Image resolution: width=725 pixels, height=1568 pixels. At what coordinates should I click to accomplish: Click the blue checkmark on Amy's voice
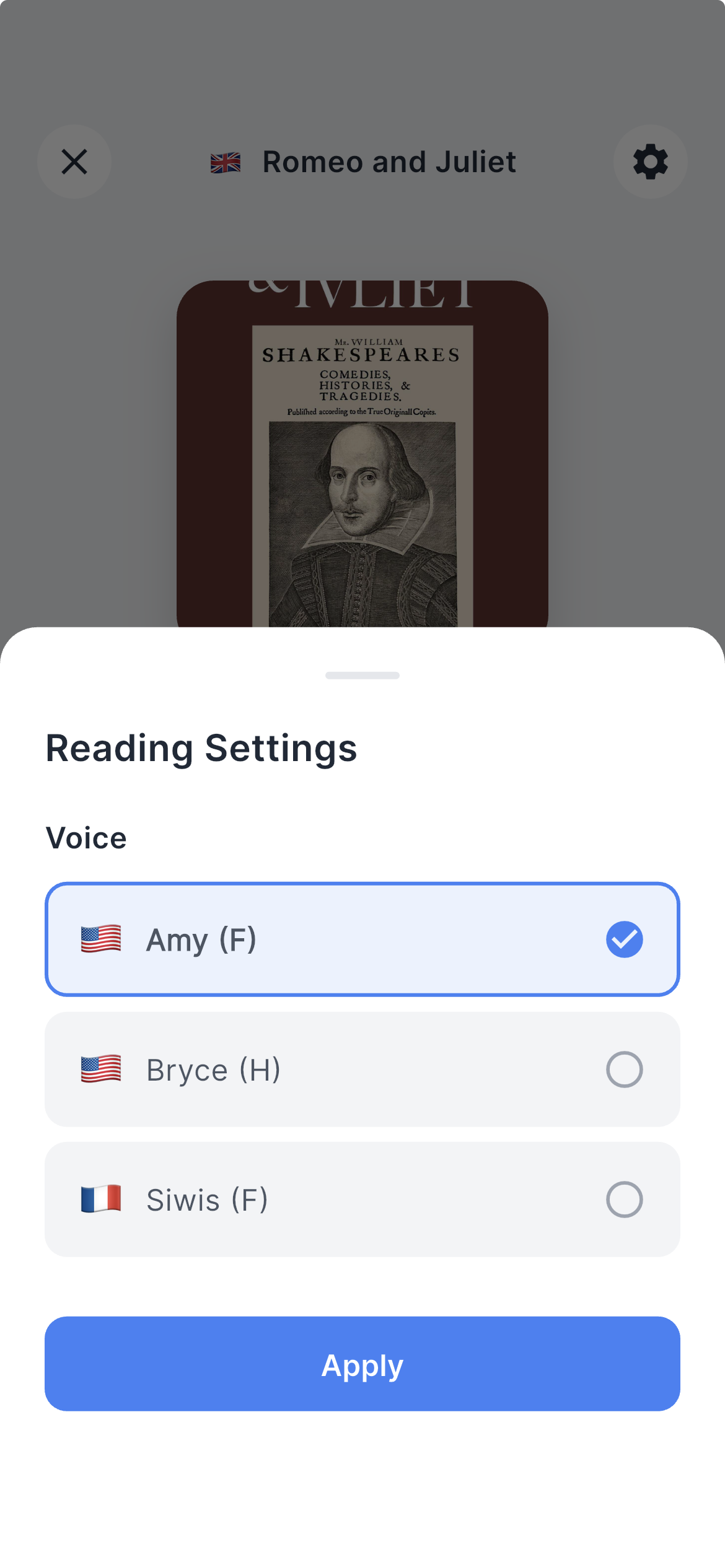(x=625, y=939)
